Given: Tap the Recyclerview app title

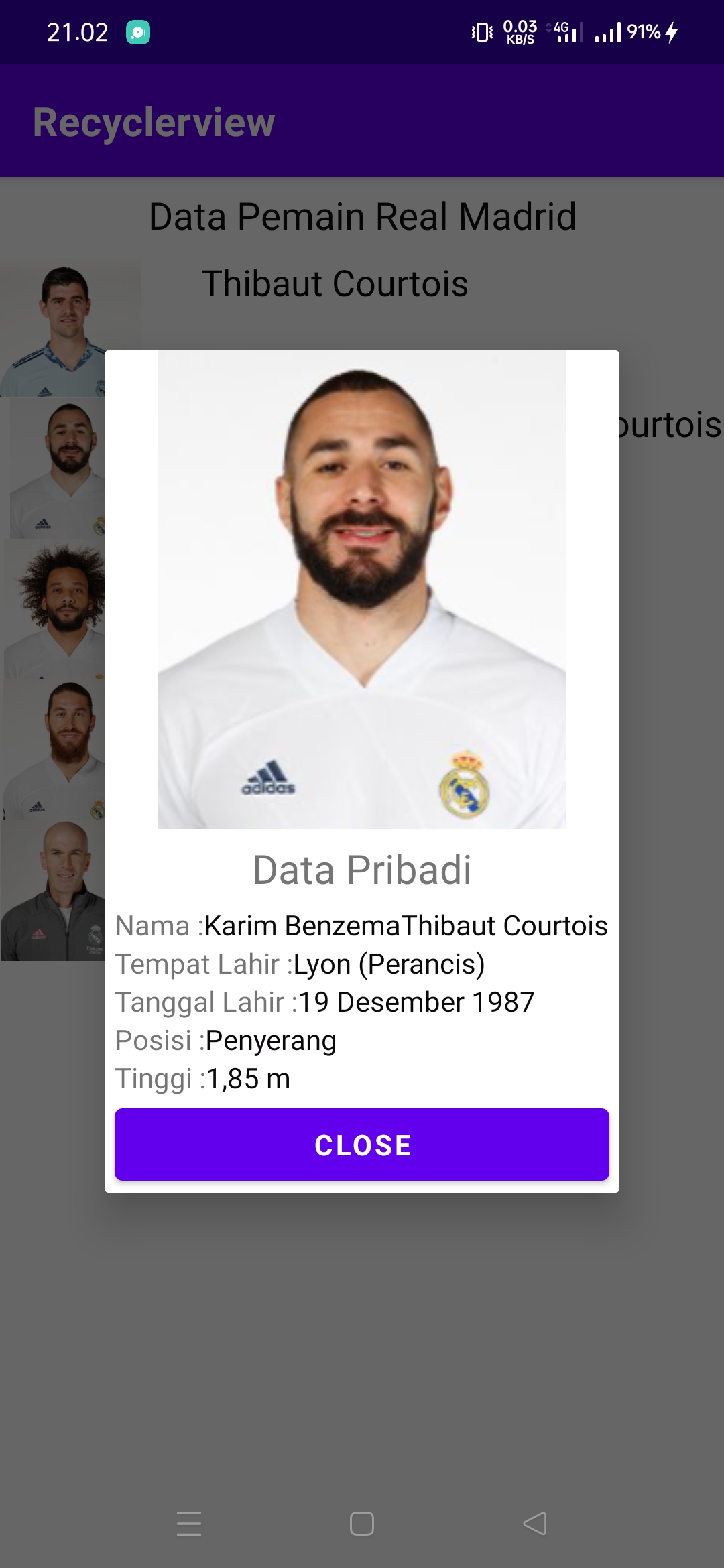Looking at the screenshot, I should (x=154, y=121).
